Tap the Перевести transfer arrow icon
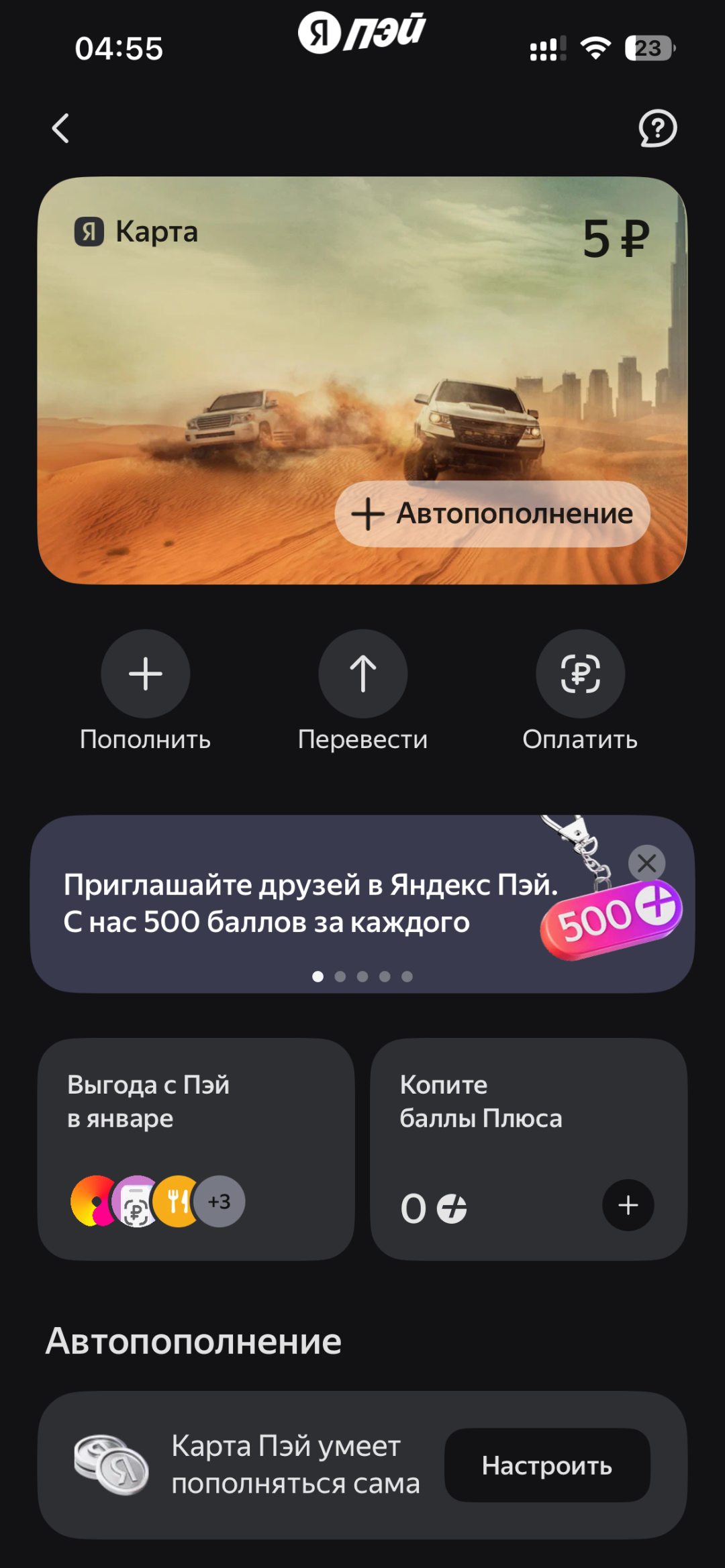The width and height of the screenshot is (725, 1568). pyautogui.click(x=362, y=674)
